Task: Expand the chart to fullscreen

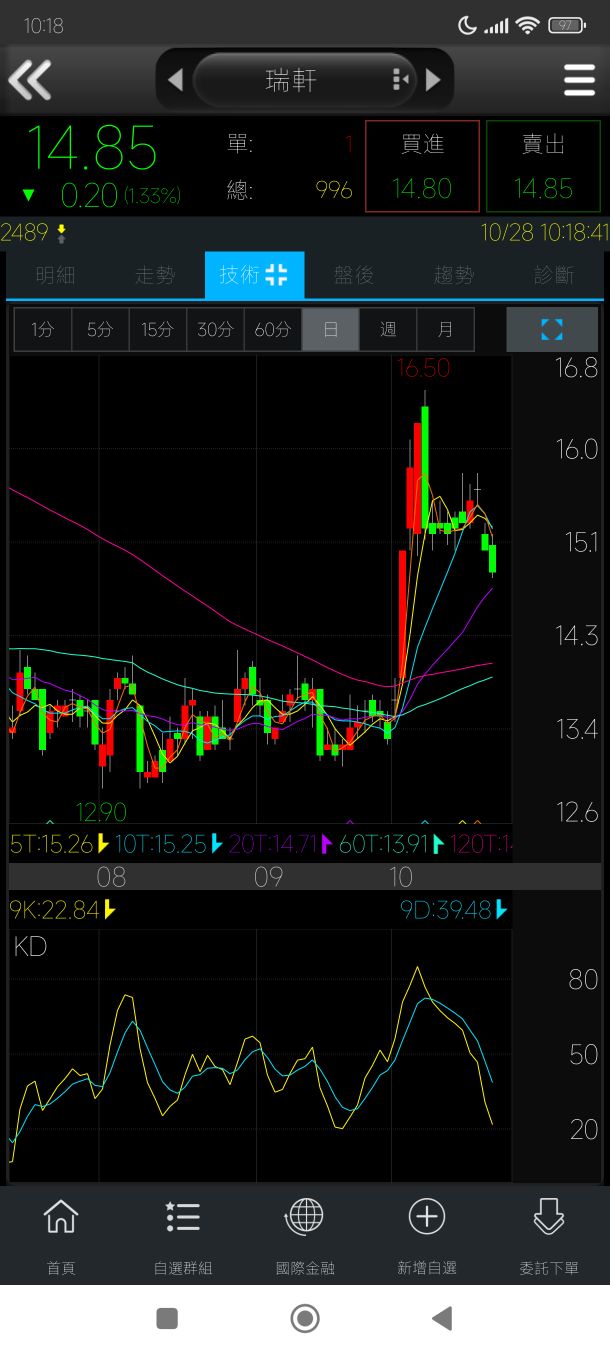Action: 552,329
